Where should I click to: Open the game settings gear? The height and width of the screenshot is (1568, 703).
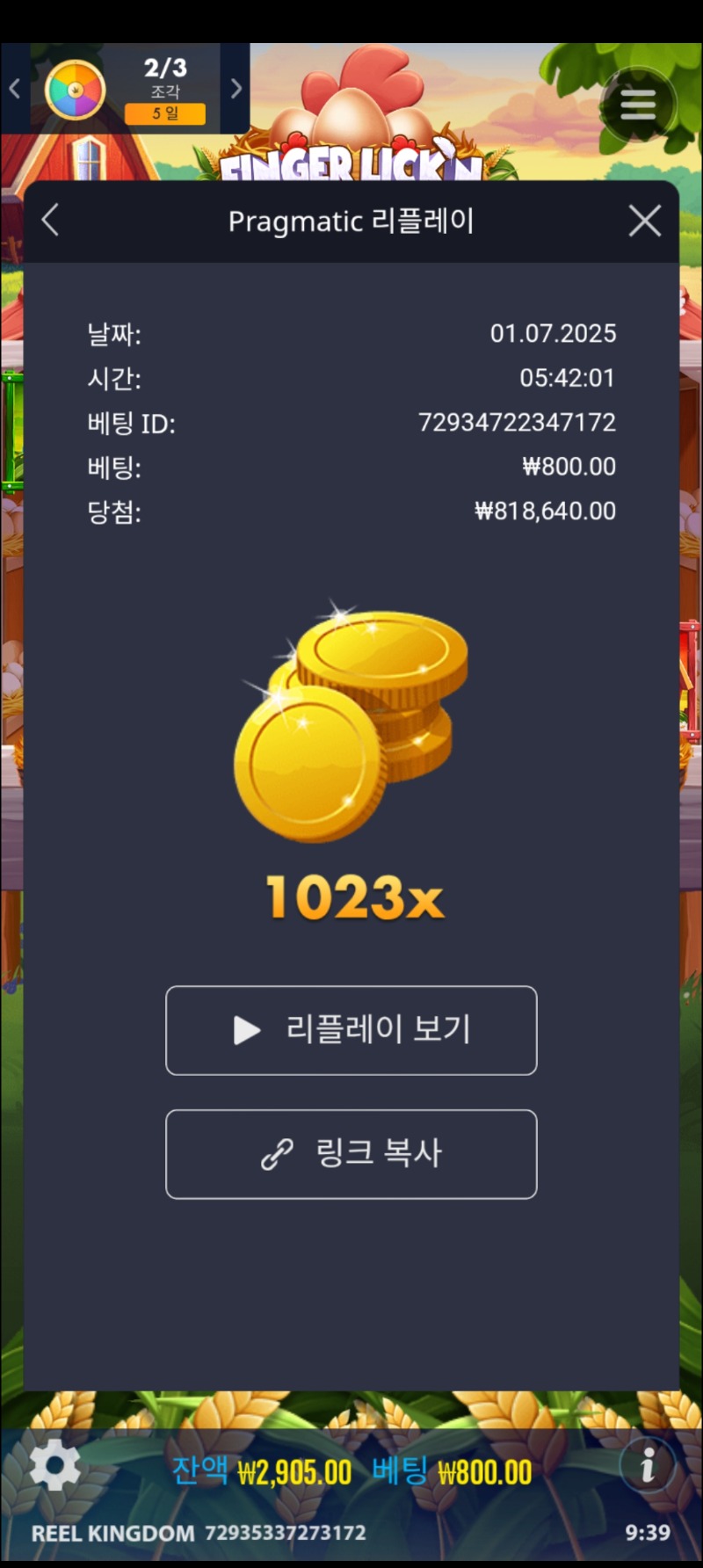54,1464
